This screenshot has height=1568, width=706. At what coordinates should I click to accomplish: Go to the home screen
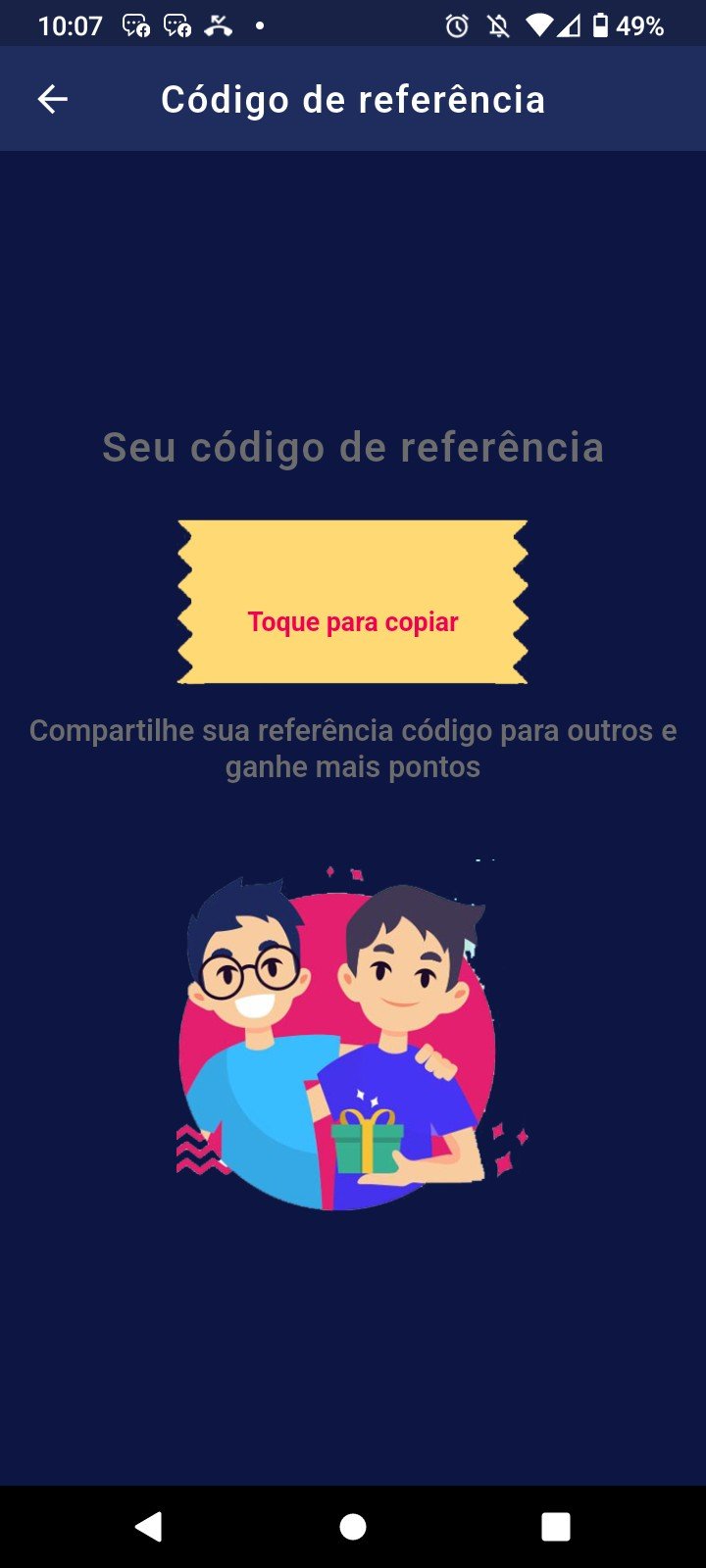coord(353,1526)
